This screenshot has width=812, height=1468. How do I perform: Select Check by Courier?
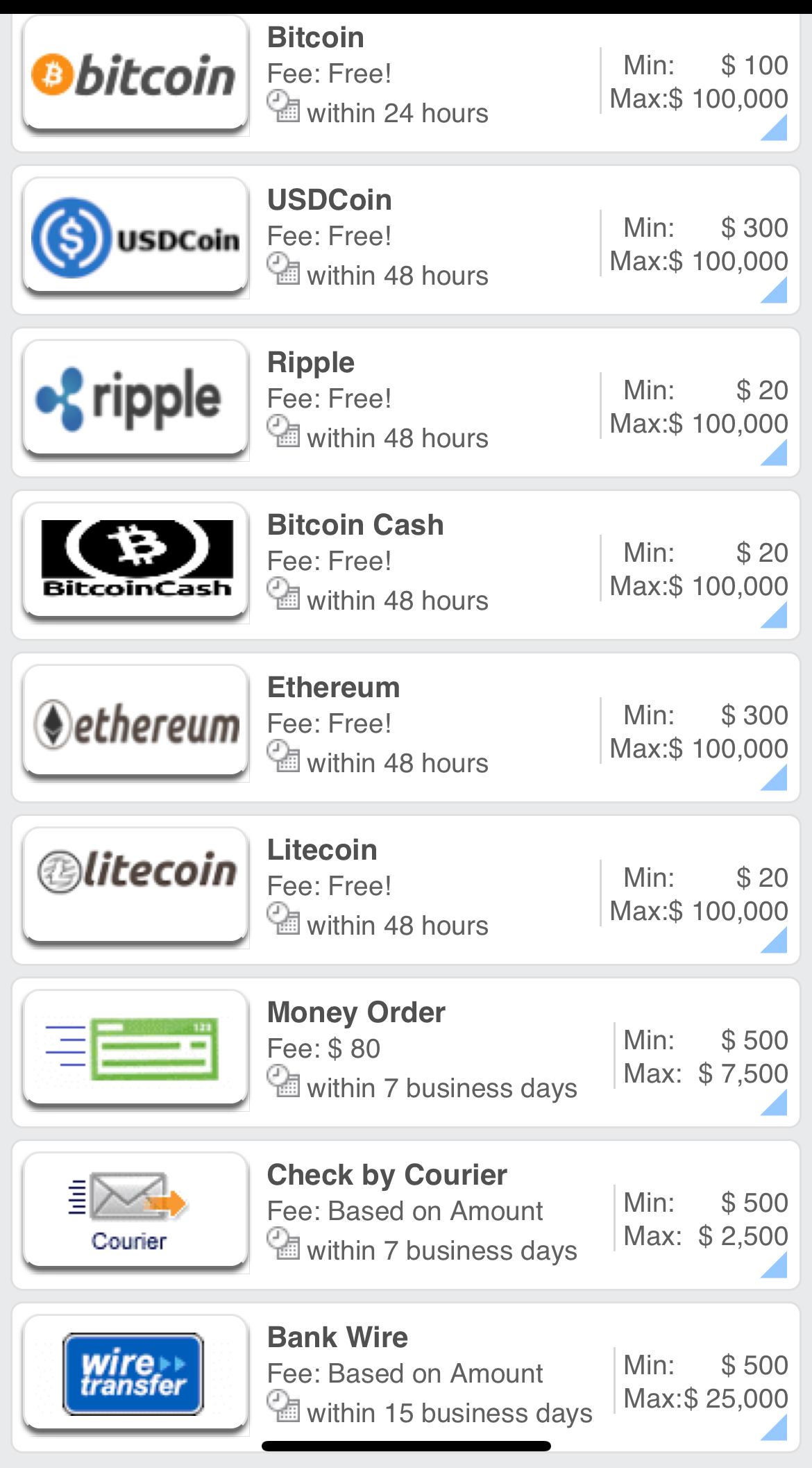406,1215
